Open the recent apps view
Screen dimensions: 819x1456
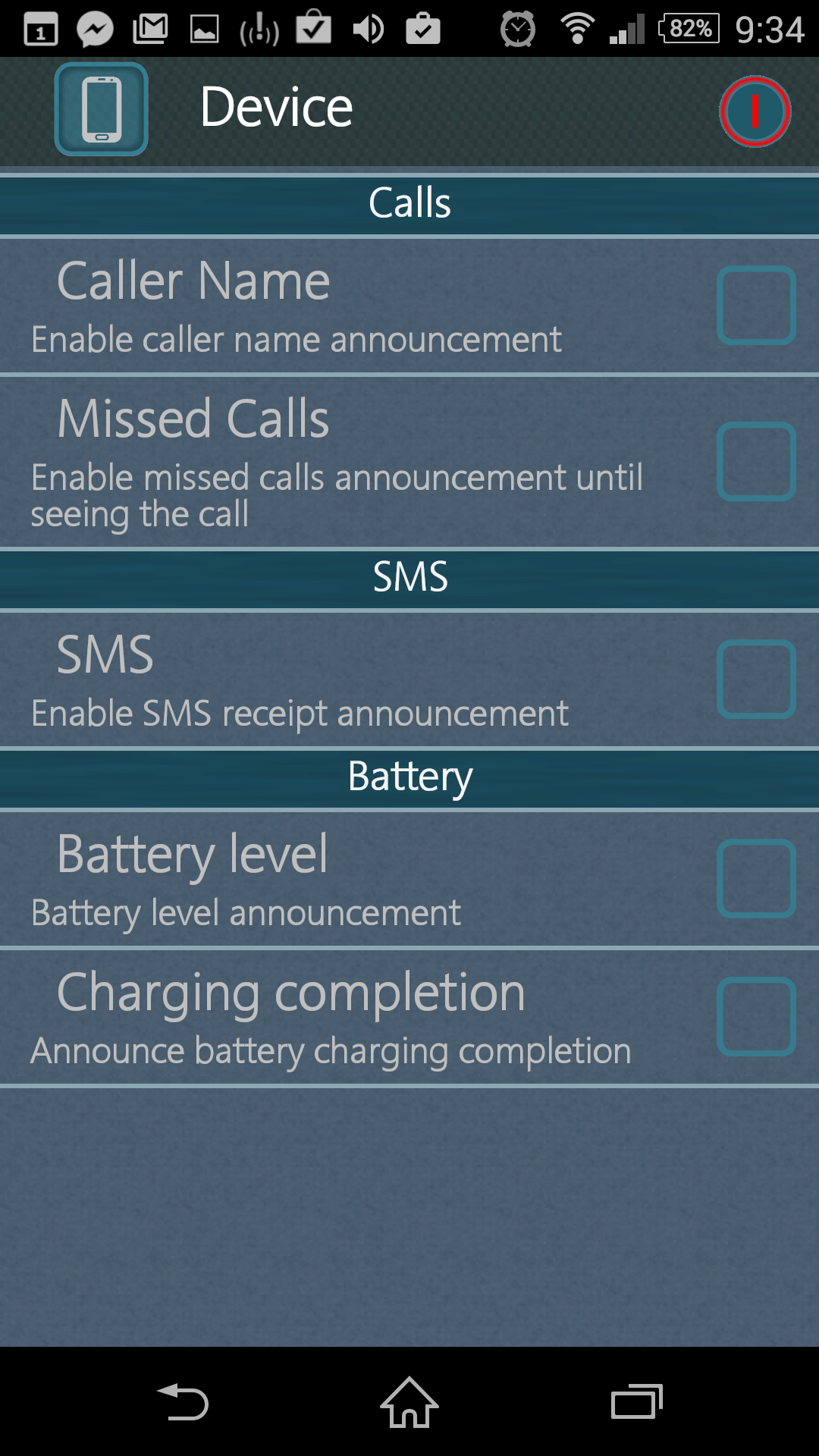tap(636, 1401)
